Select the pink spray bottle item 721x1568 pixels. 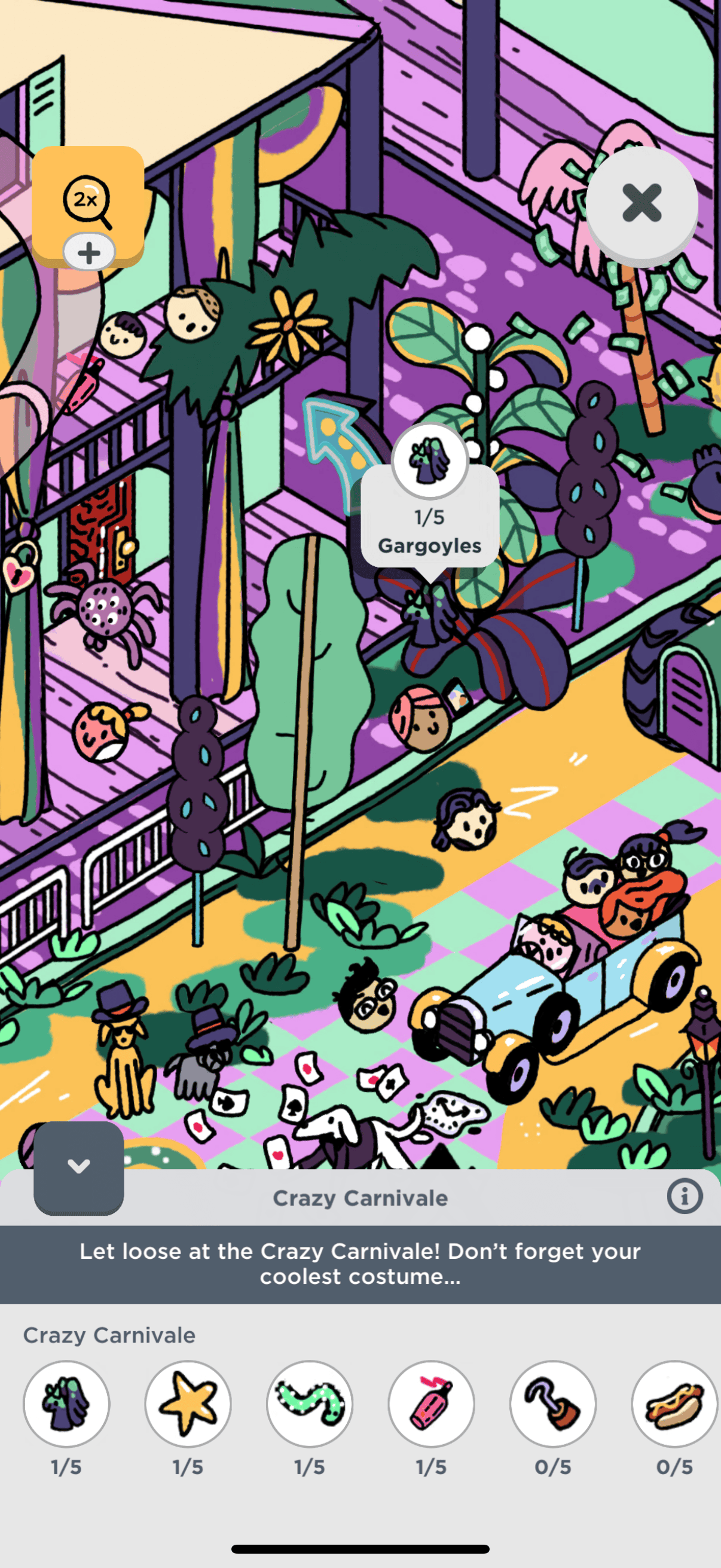pos(432,1403)
